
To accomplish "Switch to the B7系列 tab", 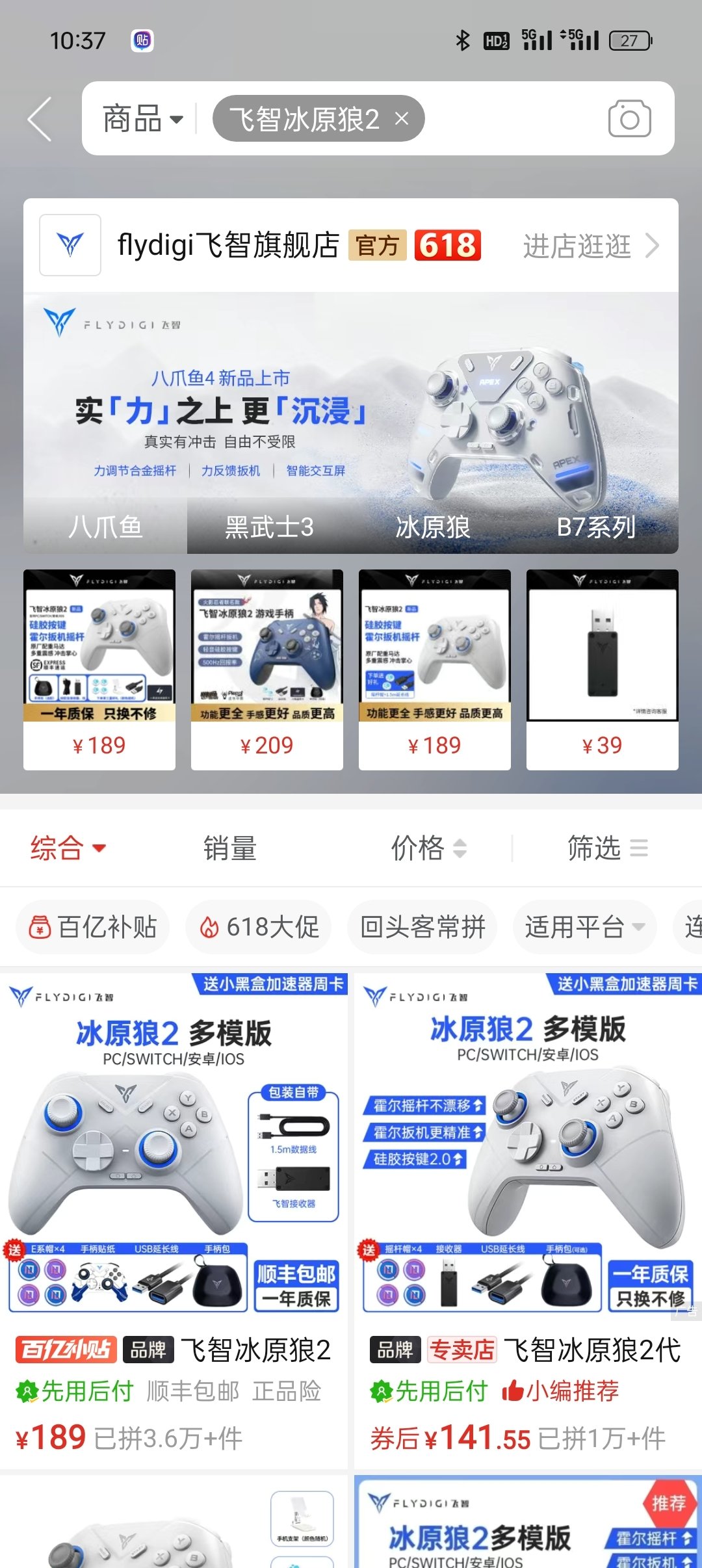I will coord(596,527).
